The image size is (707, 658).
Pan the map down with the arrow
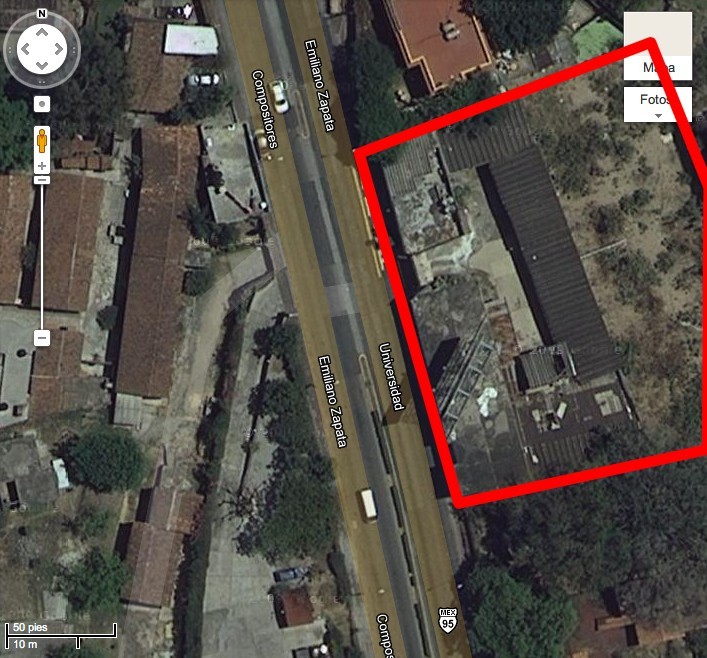41,67
